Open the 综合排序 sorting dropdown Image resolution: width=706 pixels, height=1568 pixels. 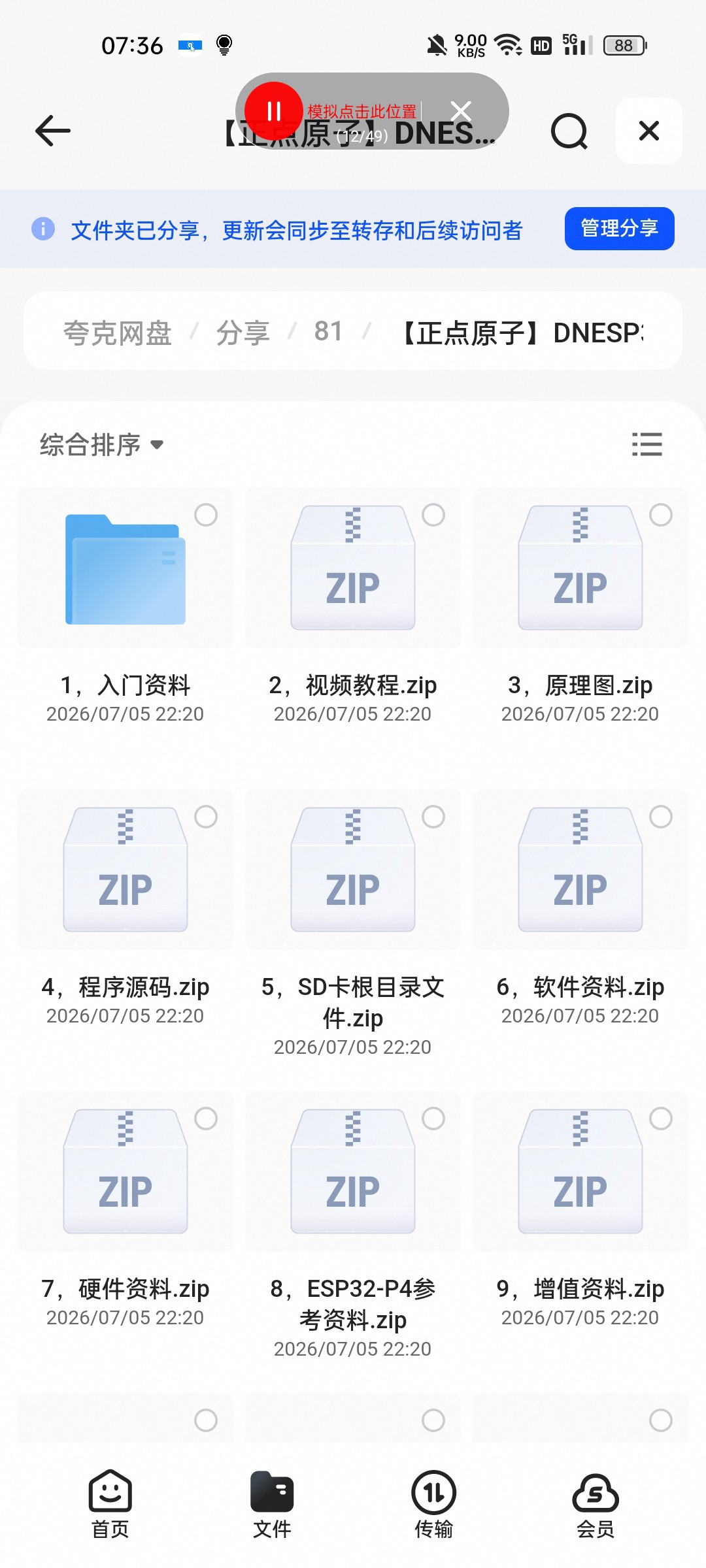coord(101,444)
